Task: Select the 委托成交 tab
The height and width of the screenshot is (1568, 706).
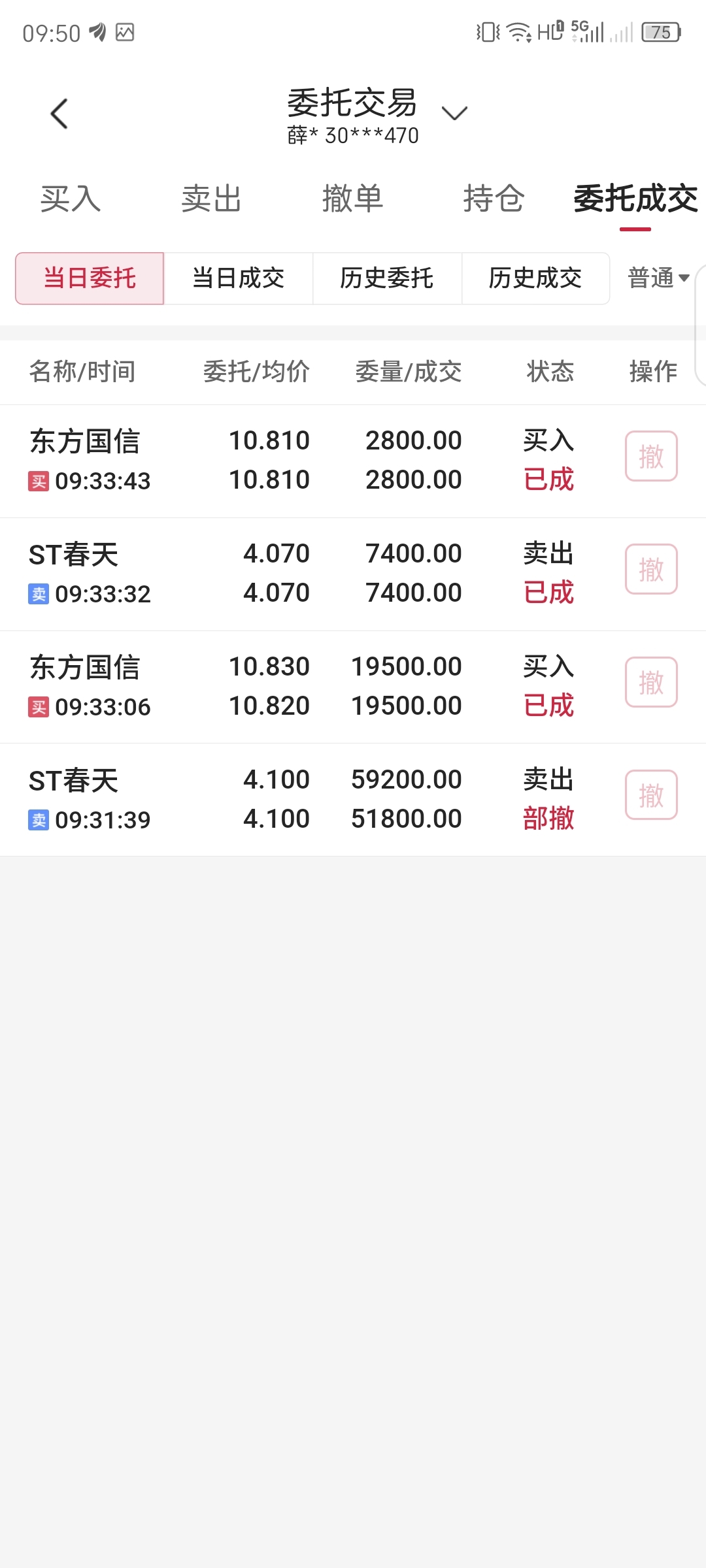Action: coord(635,199)
